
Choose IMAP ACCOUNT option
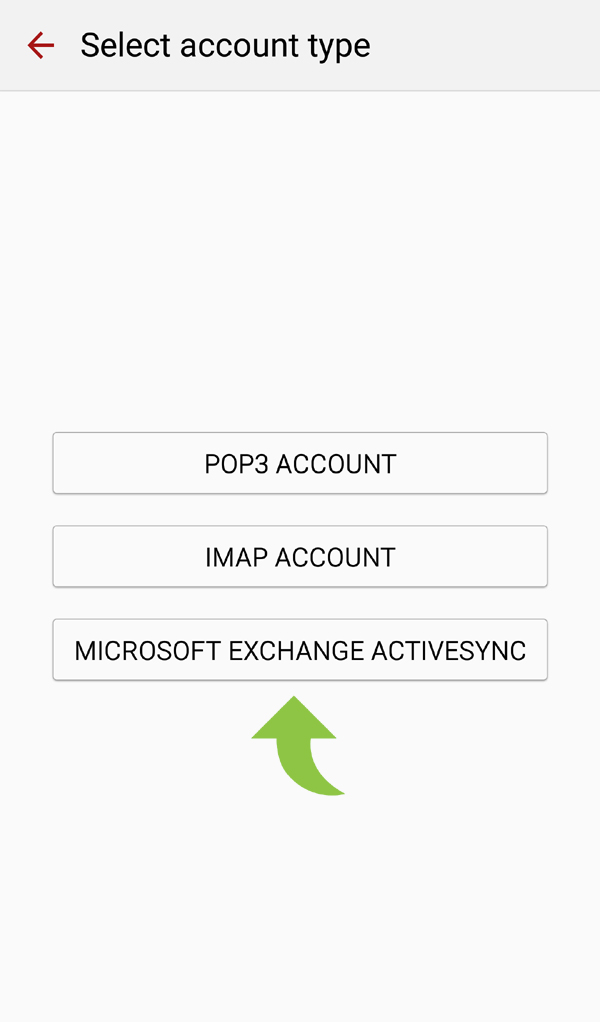pyautogui.click(x=300, y=557)
